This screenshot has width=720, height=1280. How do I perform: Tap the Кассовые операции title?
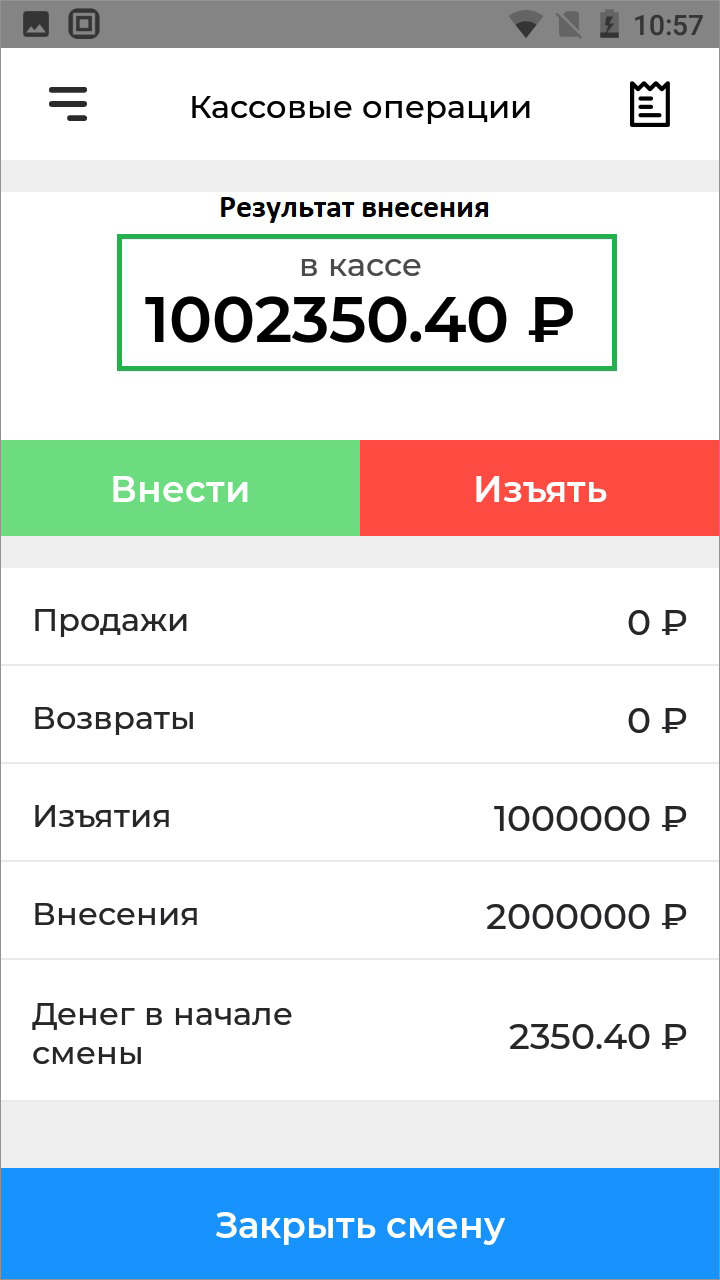360,106
